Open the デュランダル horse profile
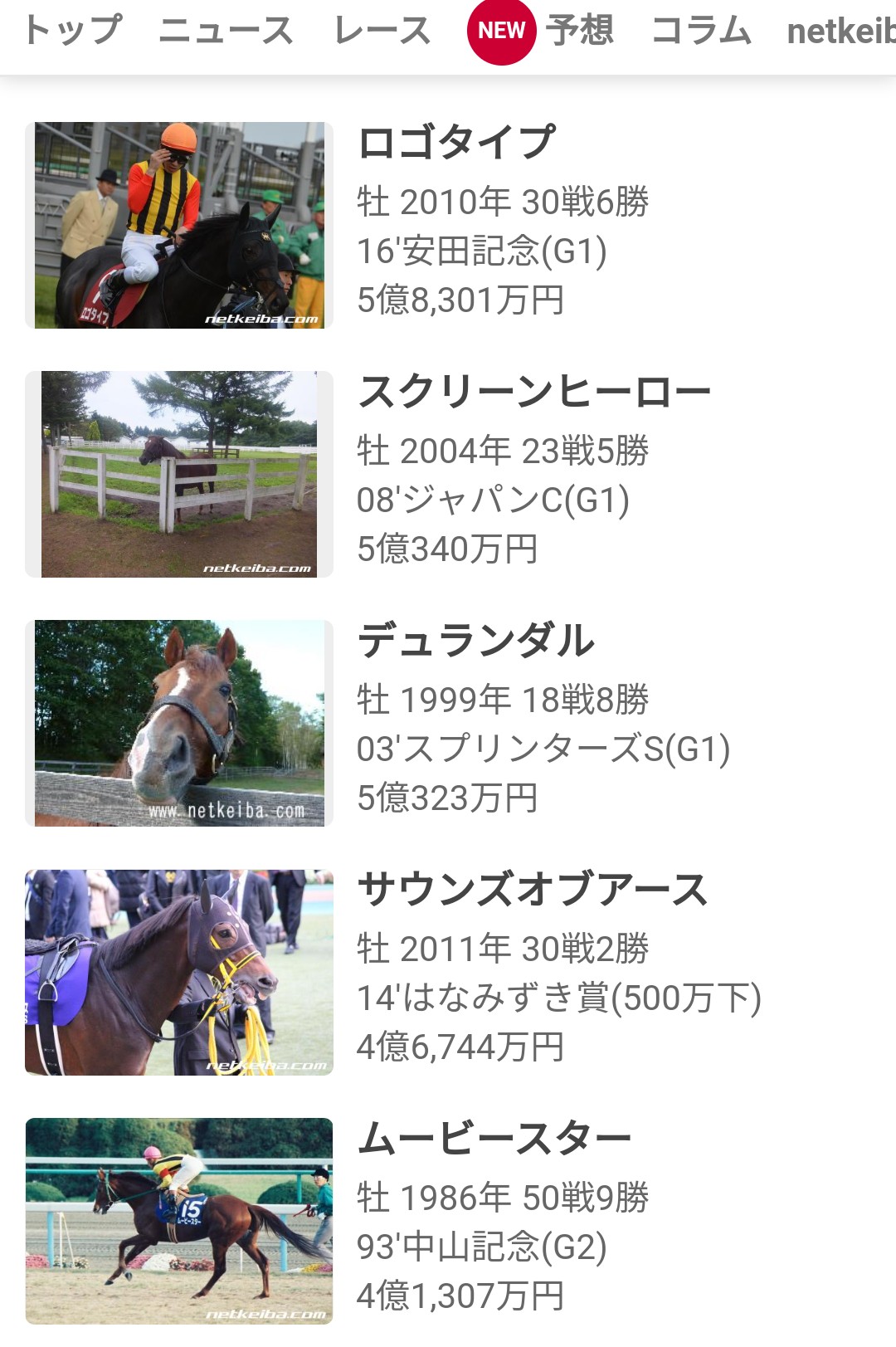 coord(448,723)
